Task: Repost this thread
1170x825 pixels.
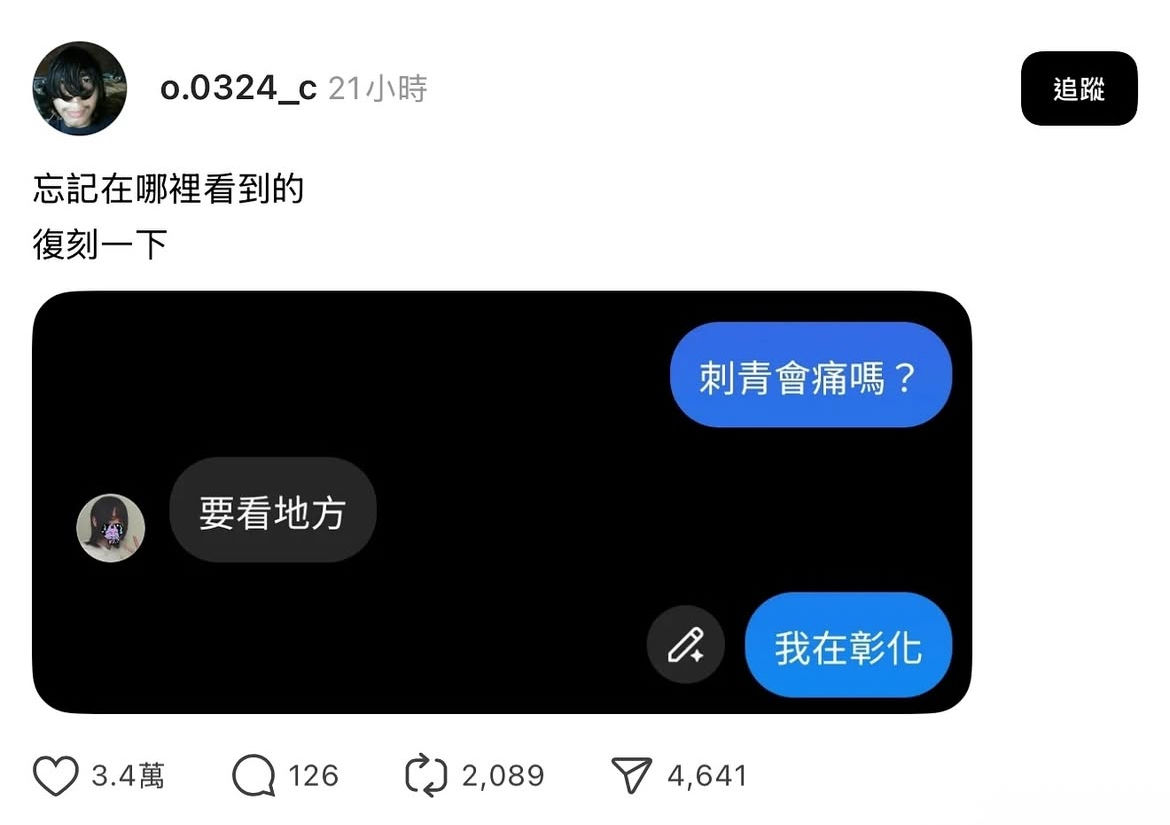Action: (x=424, y=776)
